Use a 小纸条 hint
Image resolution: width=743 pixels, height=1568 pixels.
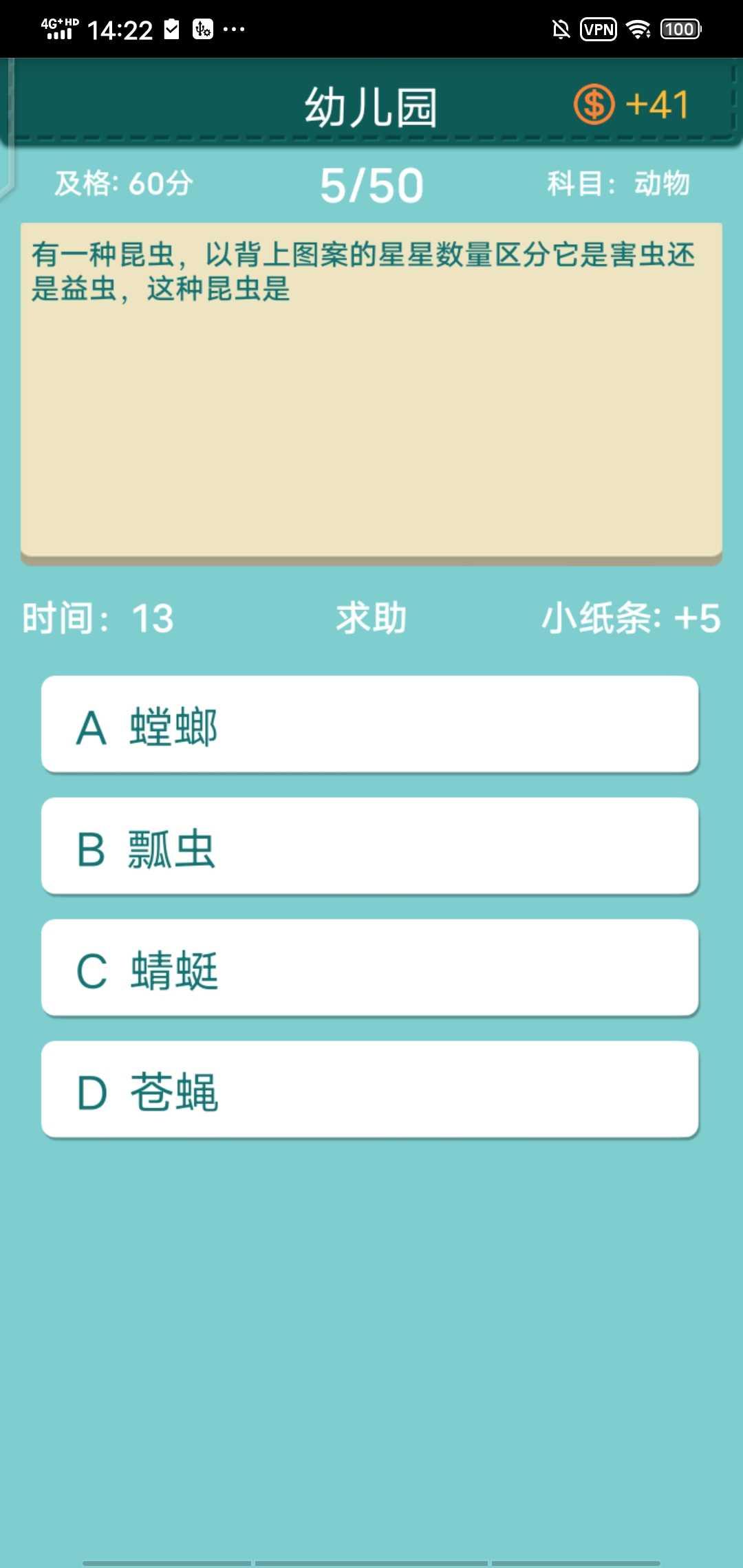[630, 618]
